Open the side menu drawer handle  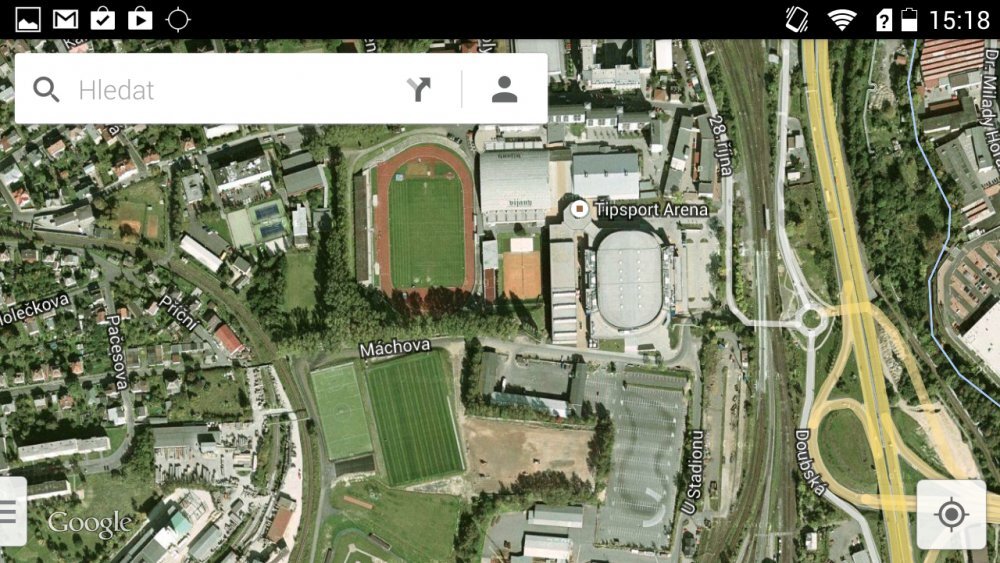tap(10, 512)
